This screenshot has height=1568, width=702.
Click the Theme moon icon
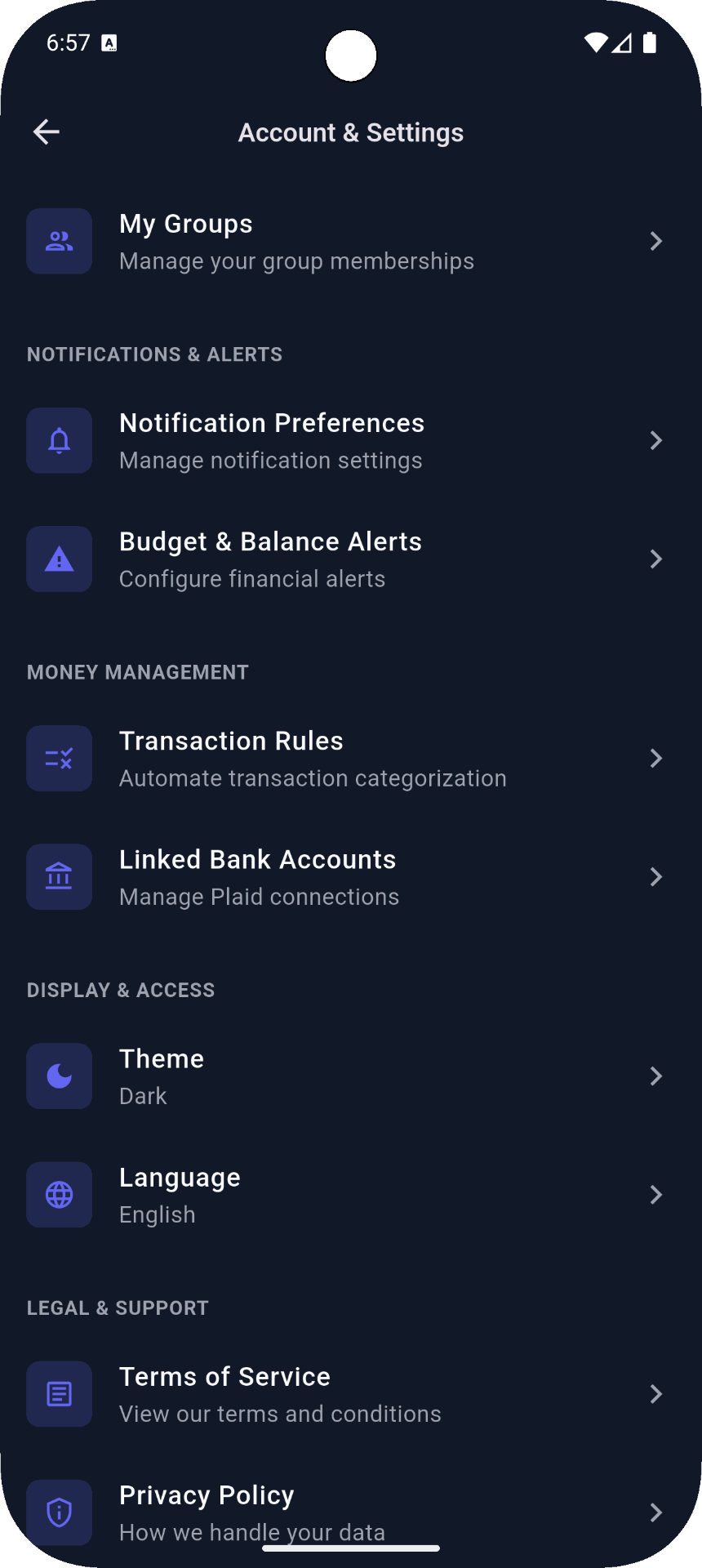point(59,1076)
